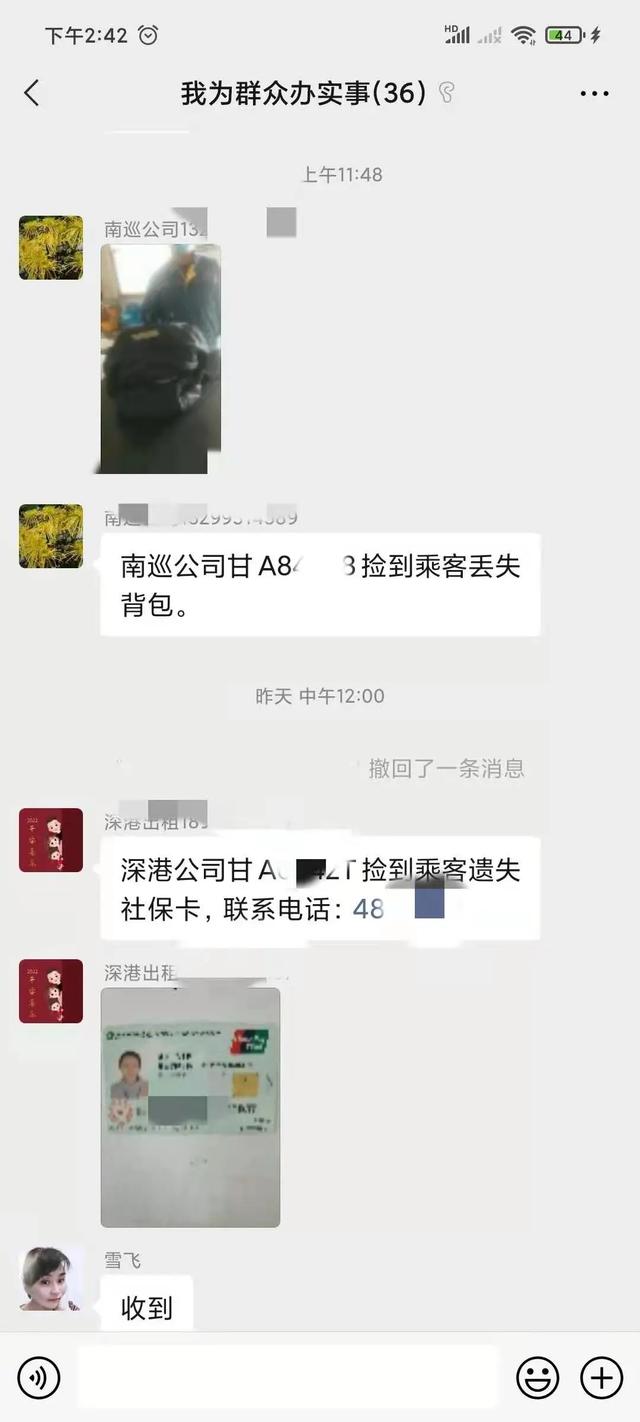Tap the avatar beside the card photo

coord(51,991)
